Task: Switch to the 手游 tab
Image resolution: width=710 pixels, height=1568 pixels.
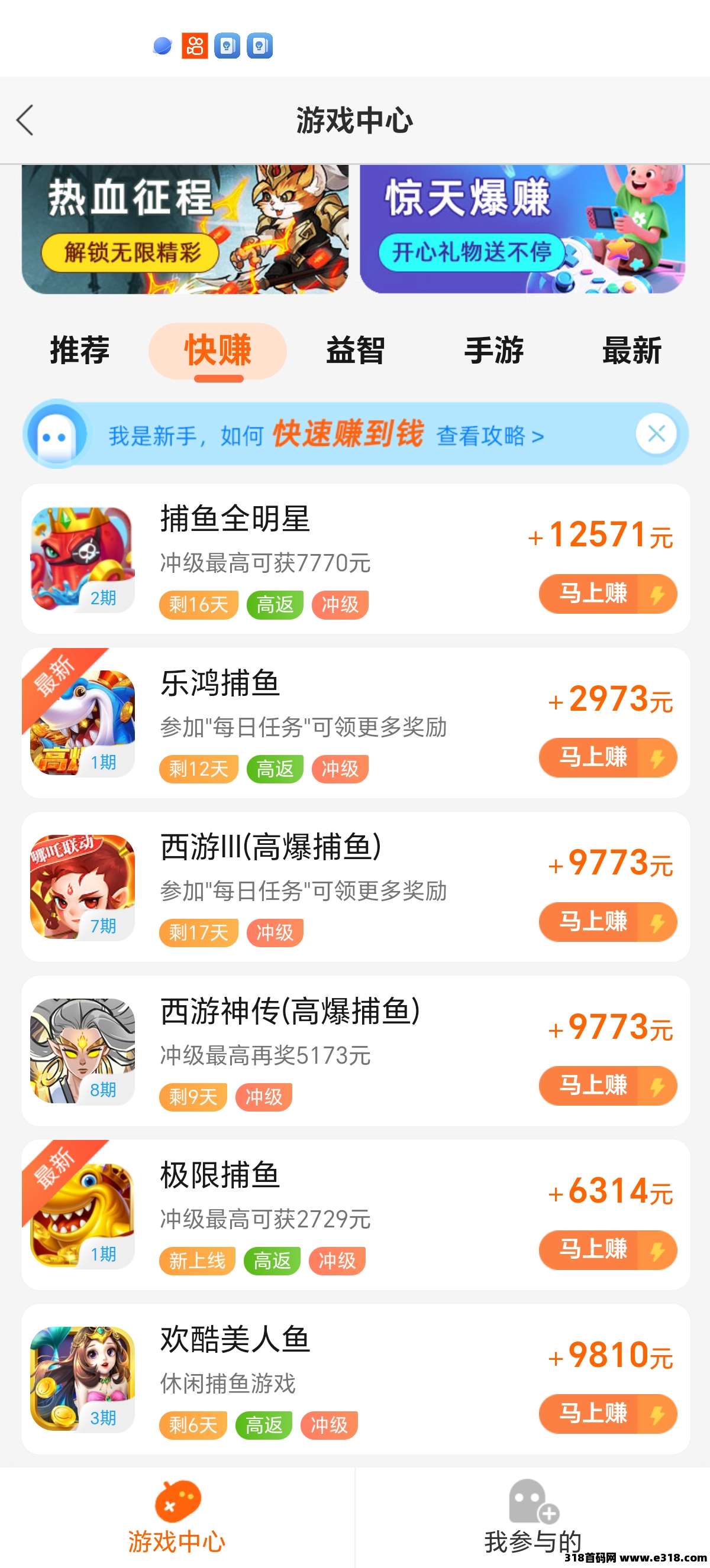Action: [x=495, y=350]
